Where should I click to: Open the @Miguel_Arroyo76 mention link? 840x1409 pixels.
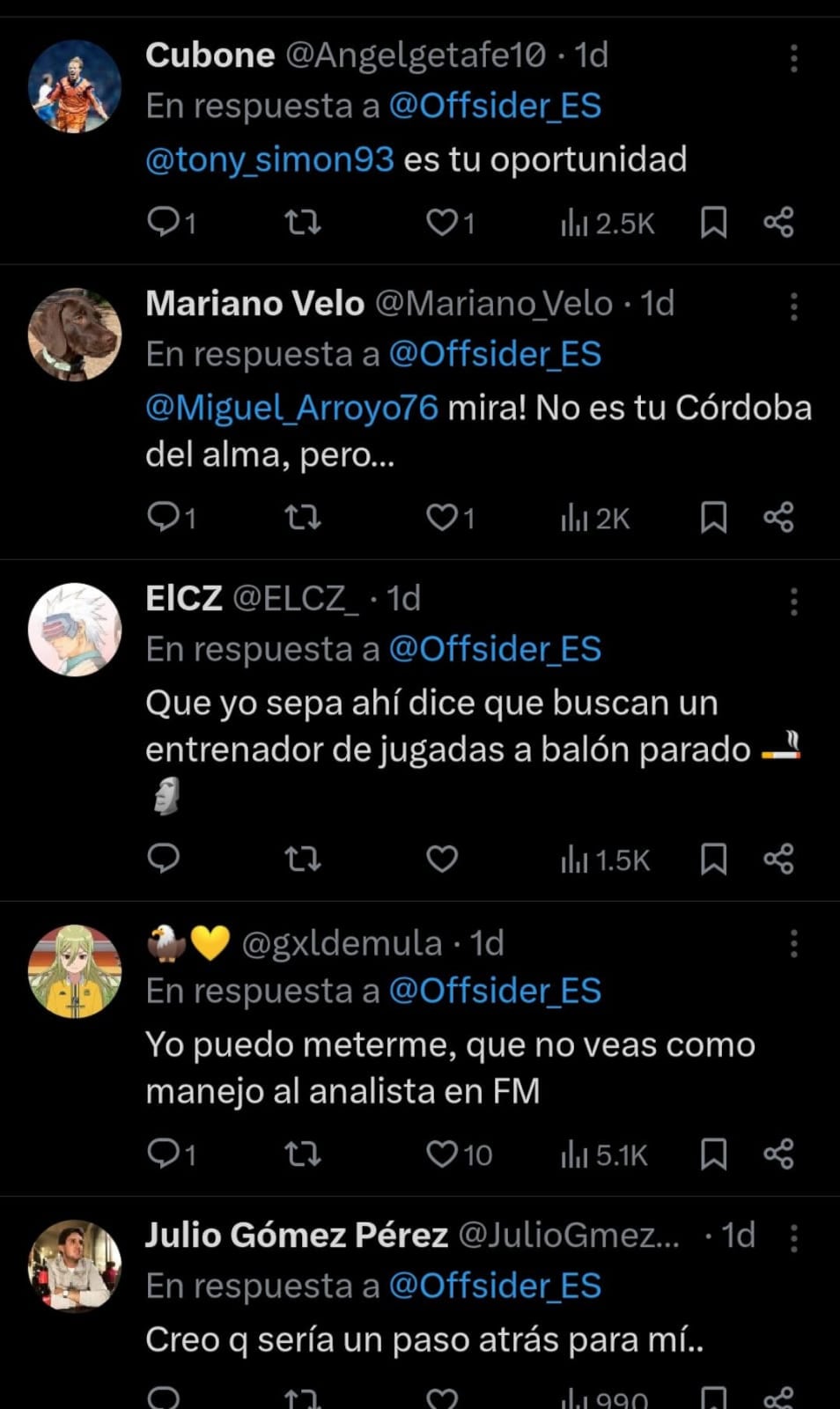[291, 408]
